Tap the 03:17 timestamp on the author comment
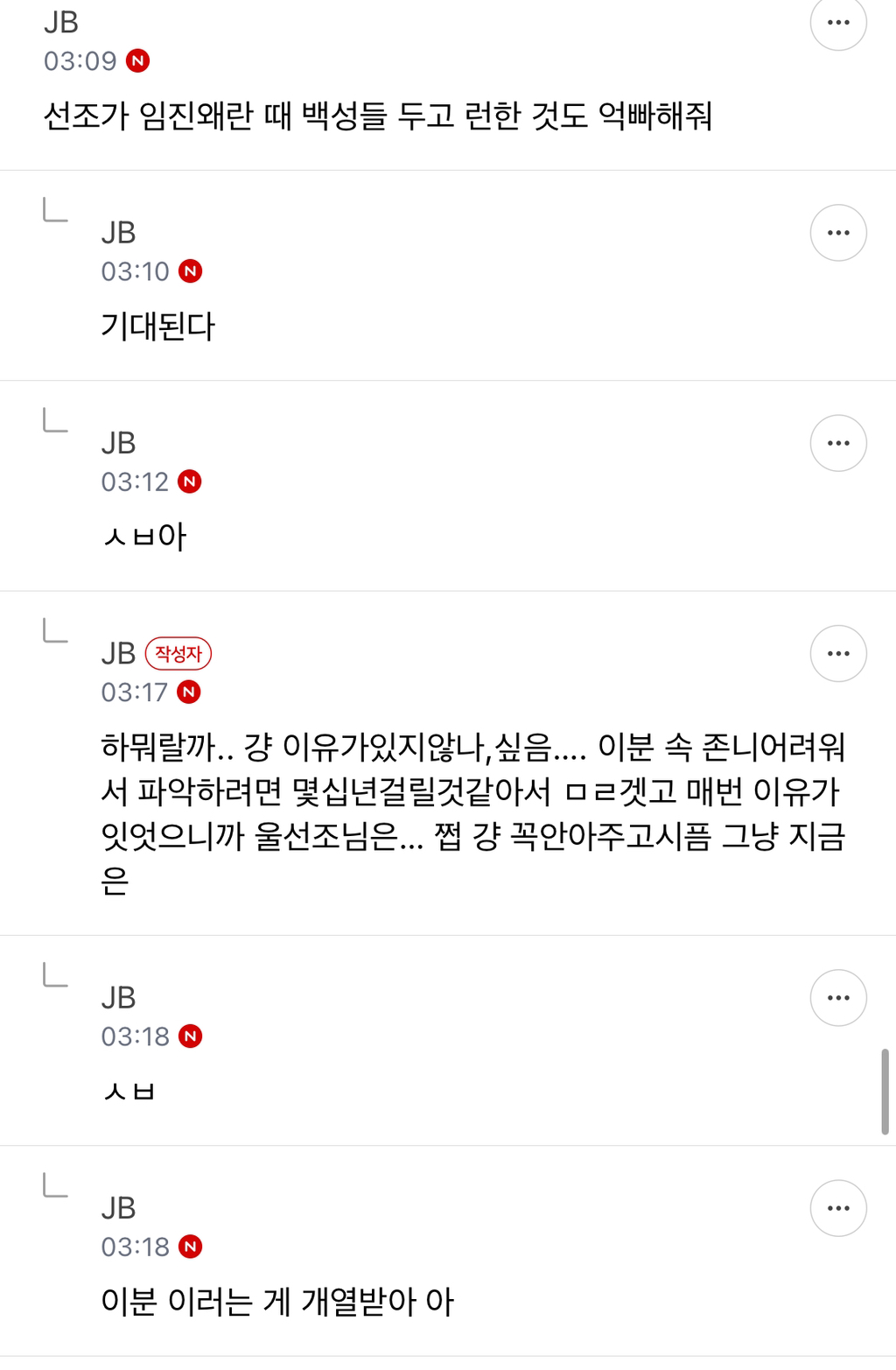Screen dimensions: 896x1370 (136, 692)
